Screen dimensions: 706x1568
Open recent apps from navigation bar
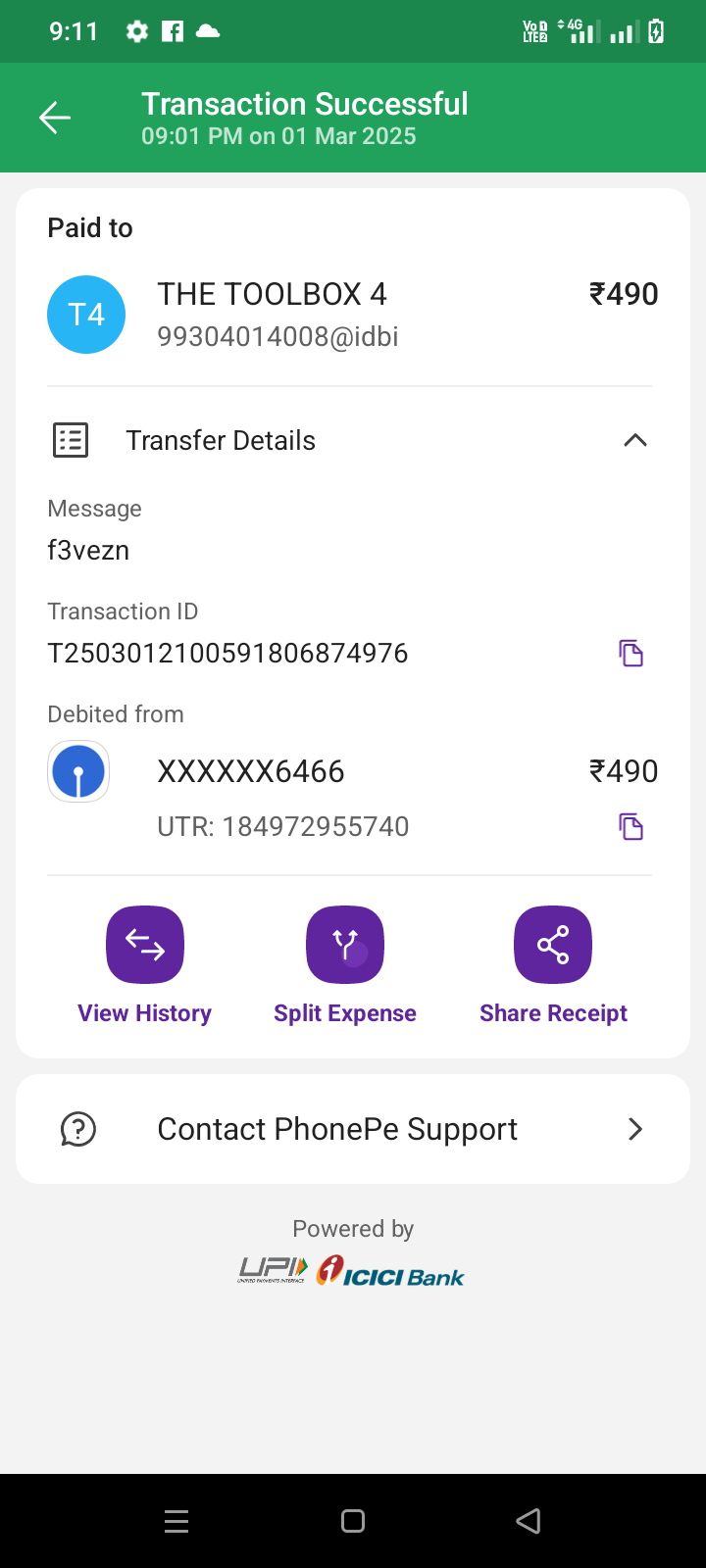point(176,1521)
